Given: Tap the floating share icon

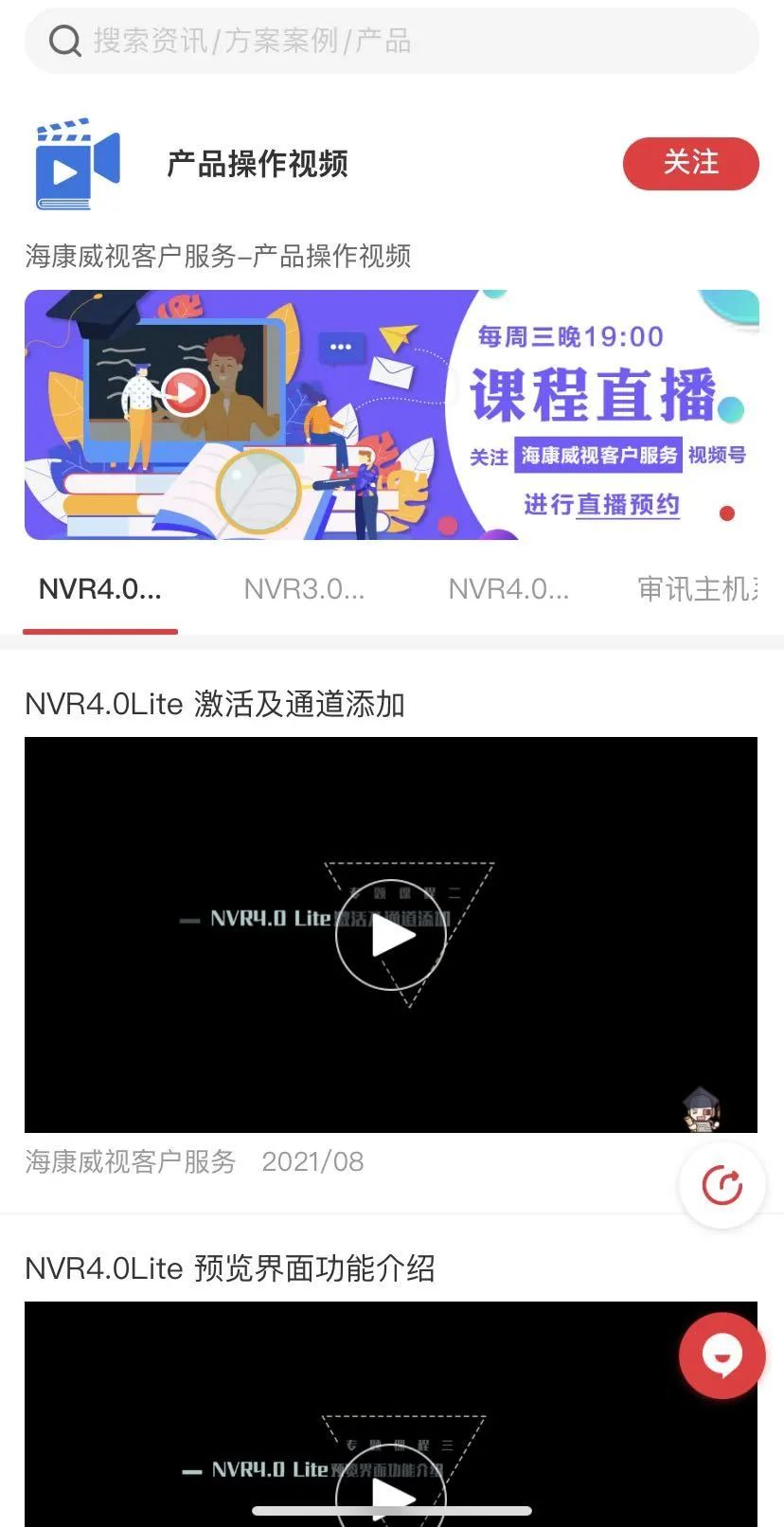Looking at the screenshot, I should tap(722, 1185).
